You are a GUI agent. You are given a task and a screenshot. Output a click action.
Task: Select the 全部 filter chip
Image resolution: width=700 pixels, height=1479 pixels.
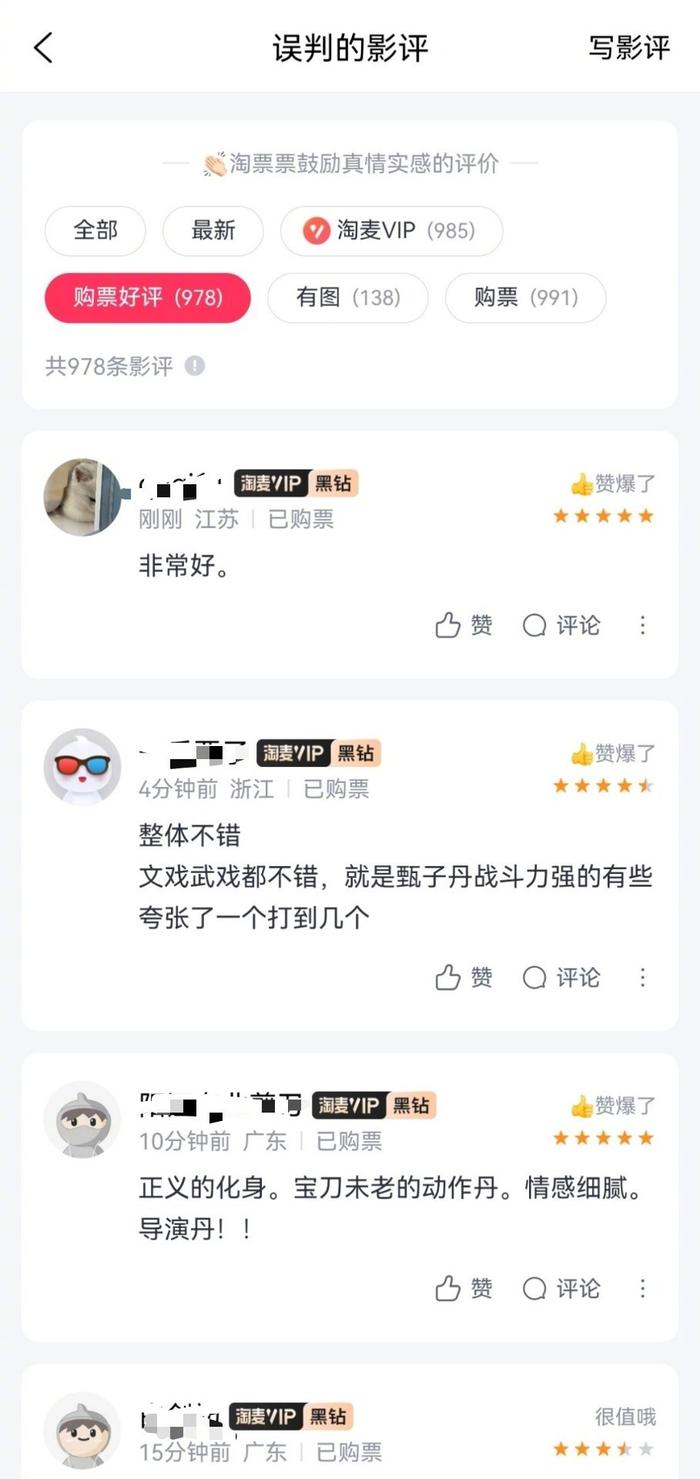coord(95,231)
